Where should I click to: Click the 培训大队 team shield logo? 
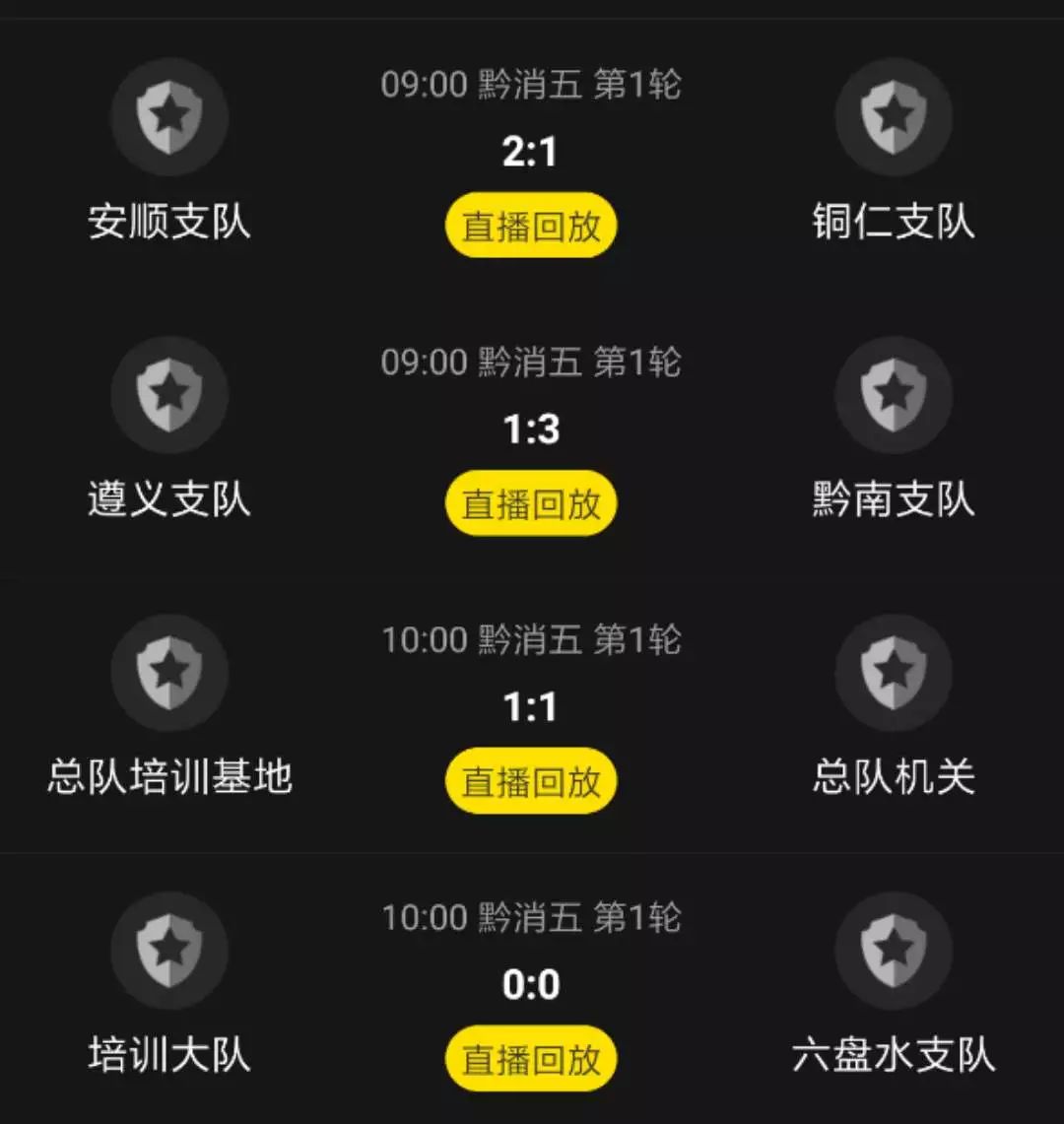click(168, 949)
